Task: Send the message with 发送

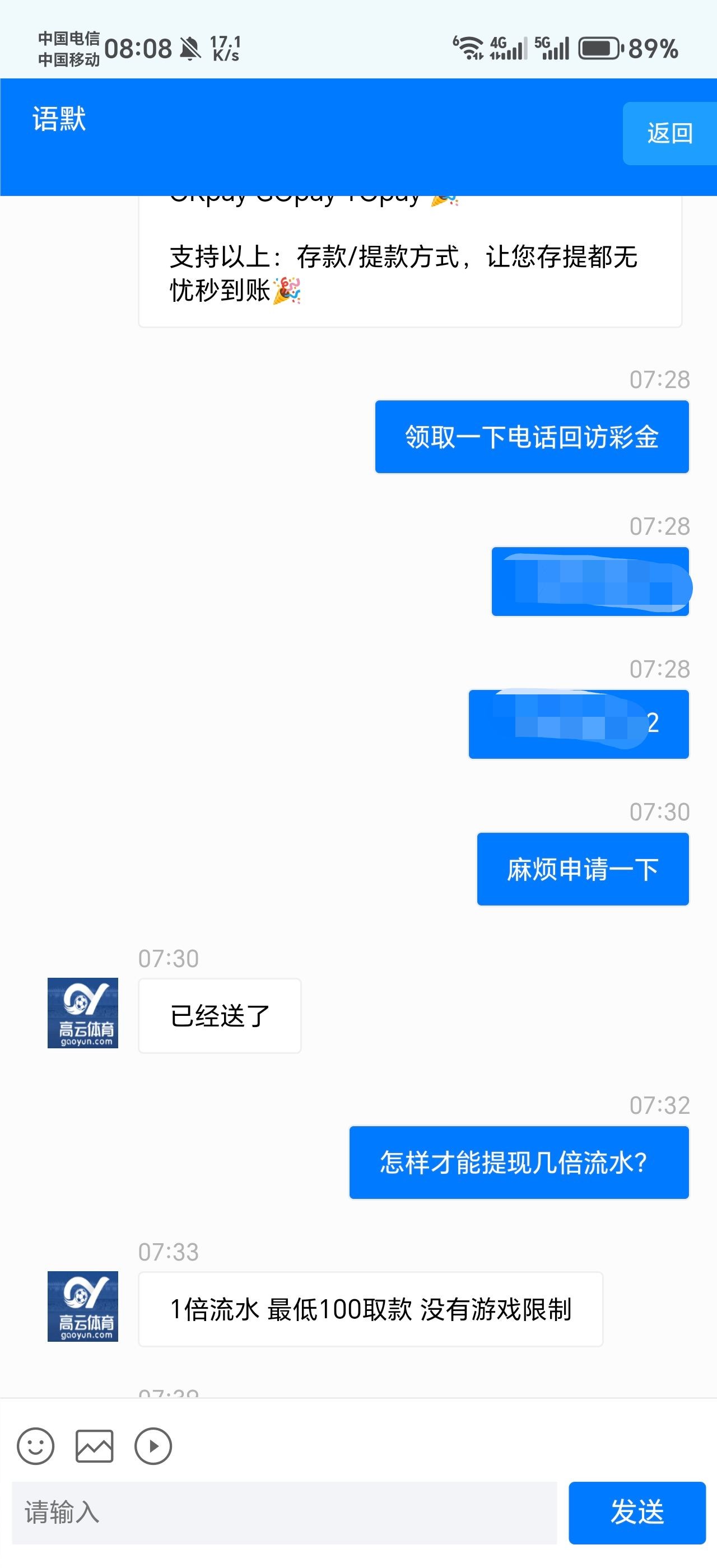Action: [637, 1513]
